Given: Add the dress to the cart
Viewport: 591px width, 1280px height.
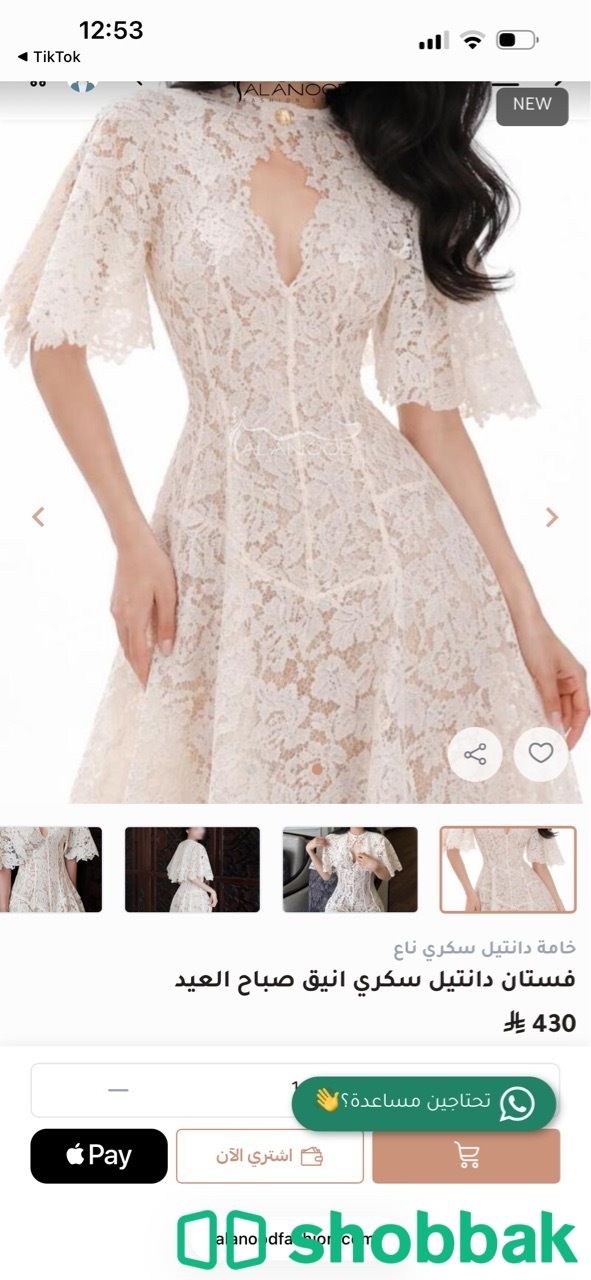Looking at the screenshot, I should 466,1156.
